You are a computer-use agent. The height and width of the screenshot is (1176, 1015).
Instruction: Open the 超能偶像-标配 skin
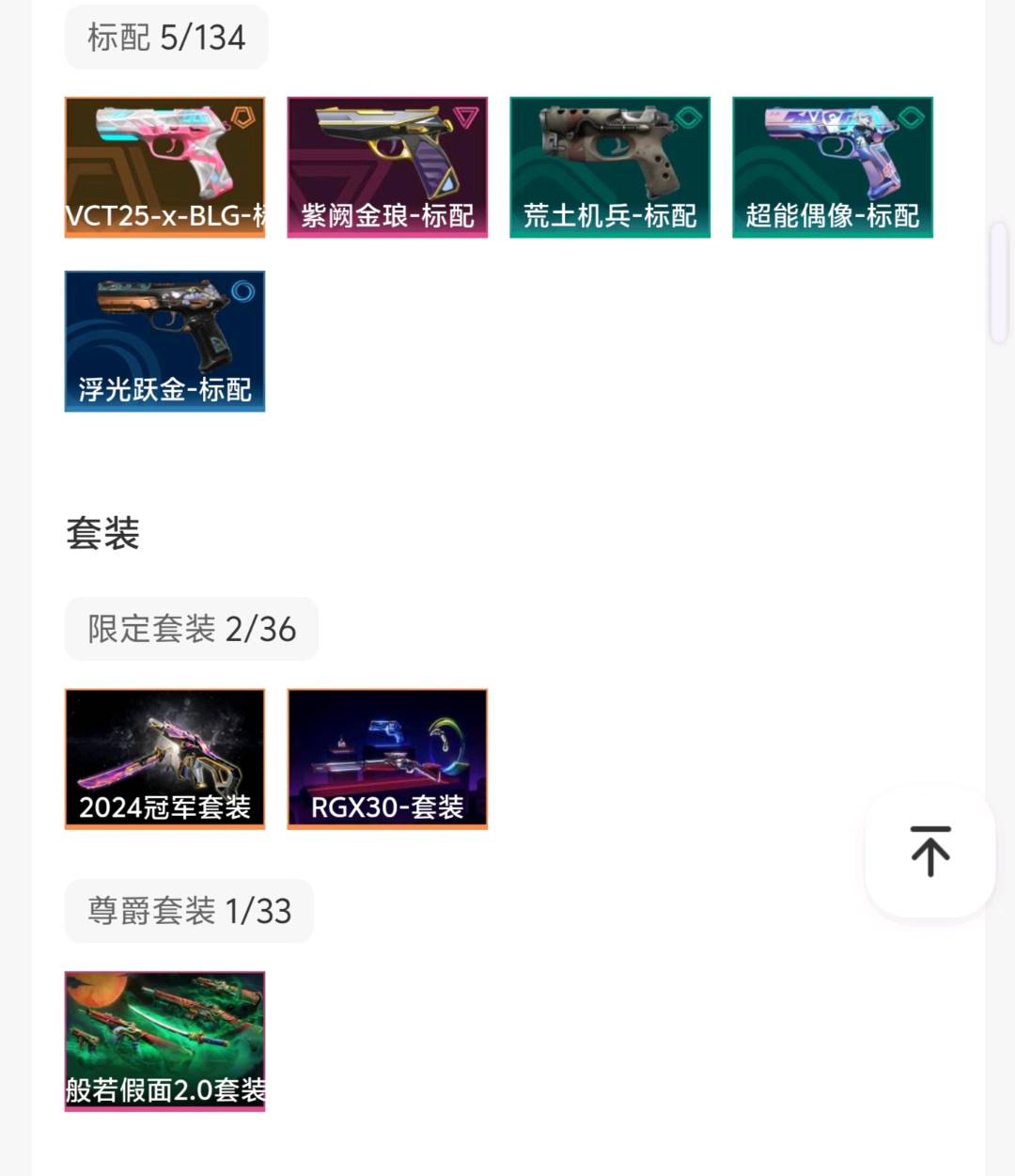833,167
